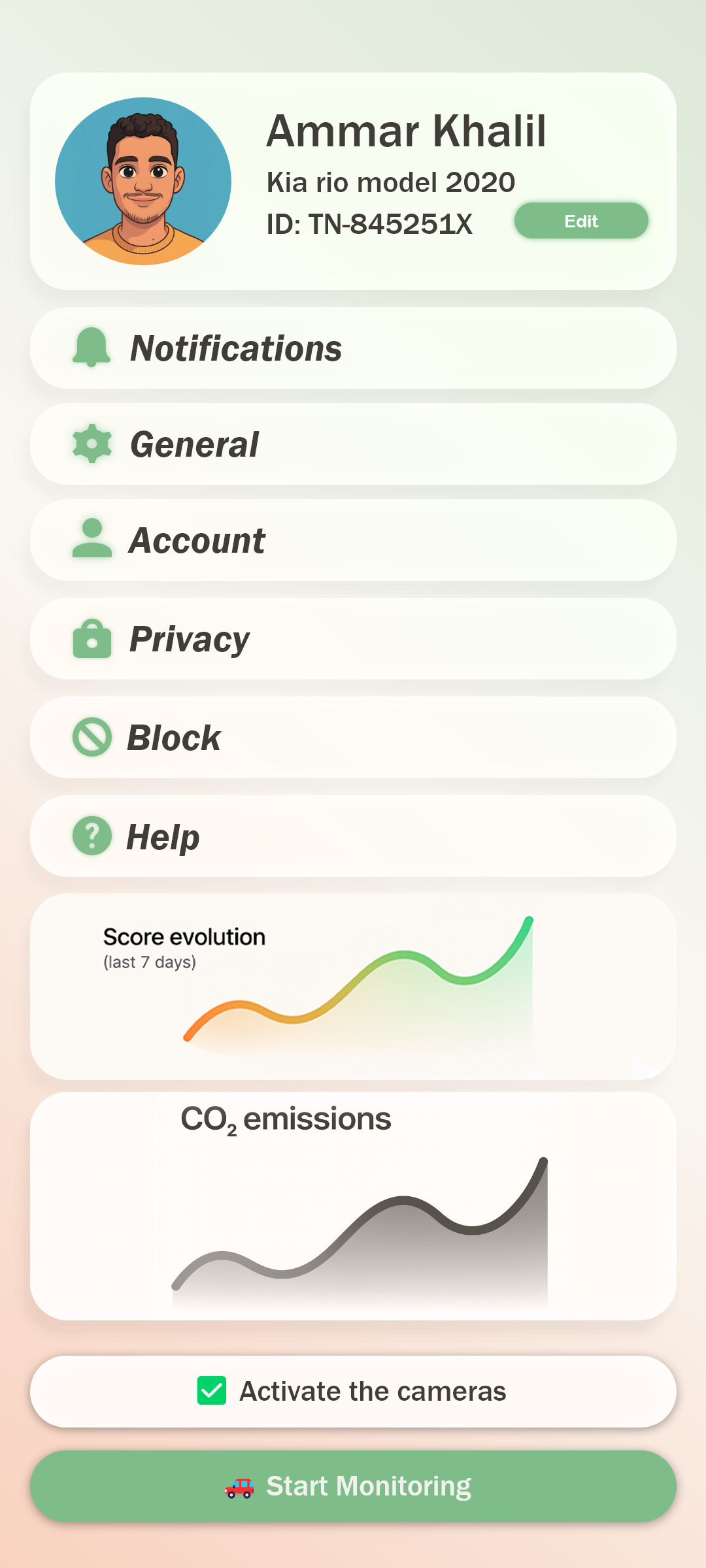Viewport: 706px width, 1568px height.
Task: View Privacy settings
Action: (x=353, y=639)
